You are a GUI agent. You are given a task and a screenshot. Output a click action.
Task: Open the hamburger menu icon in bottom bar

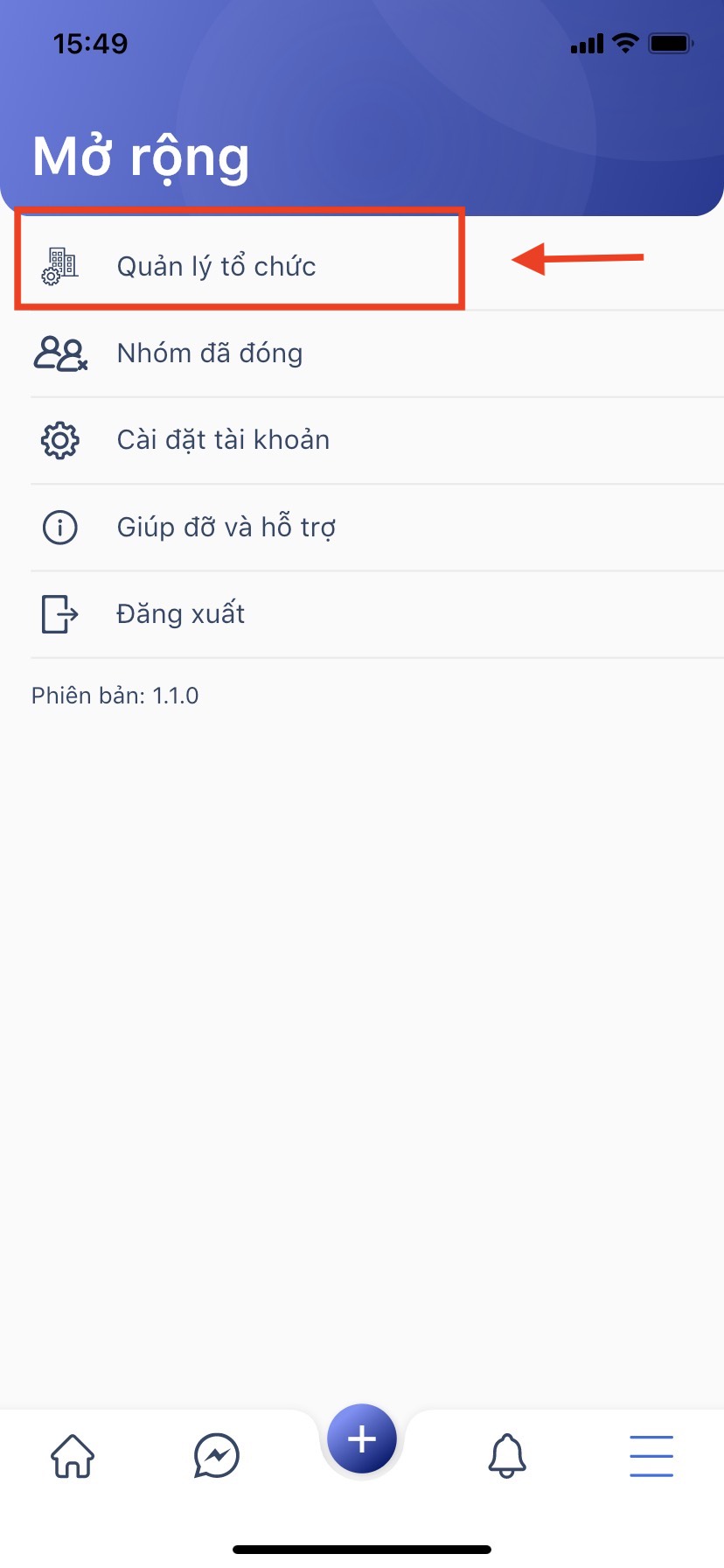coord(651,1455)
